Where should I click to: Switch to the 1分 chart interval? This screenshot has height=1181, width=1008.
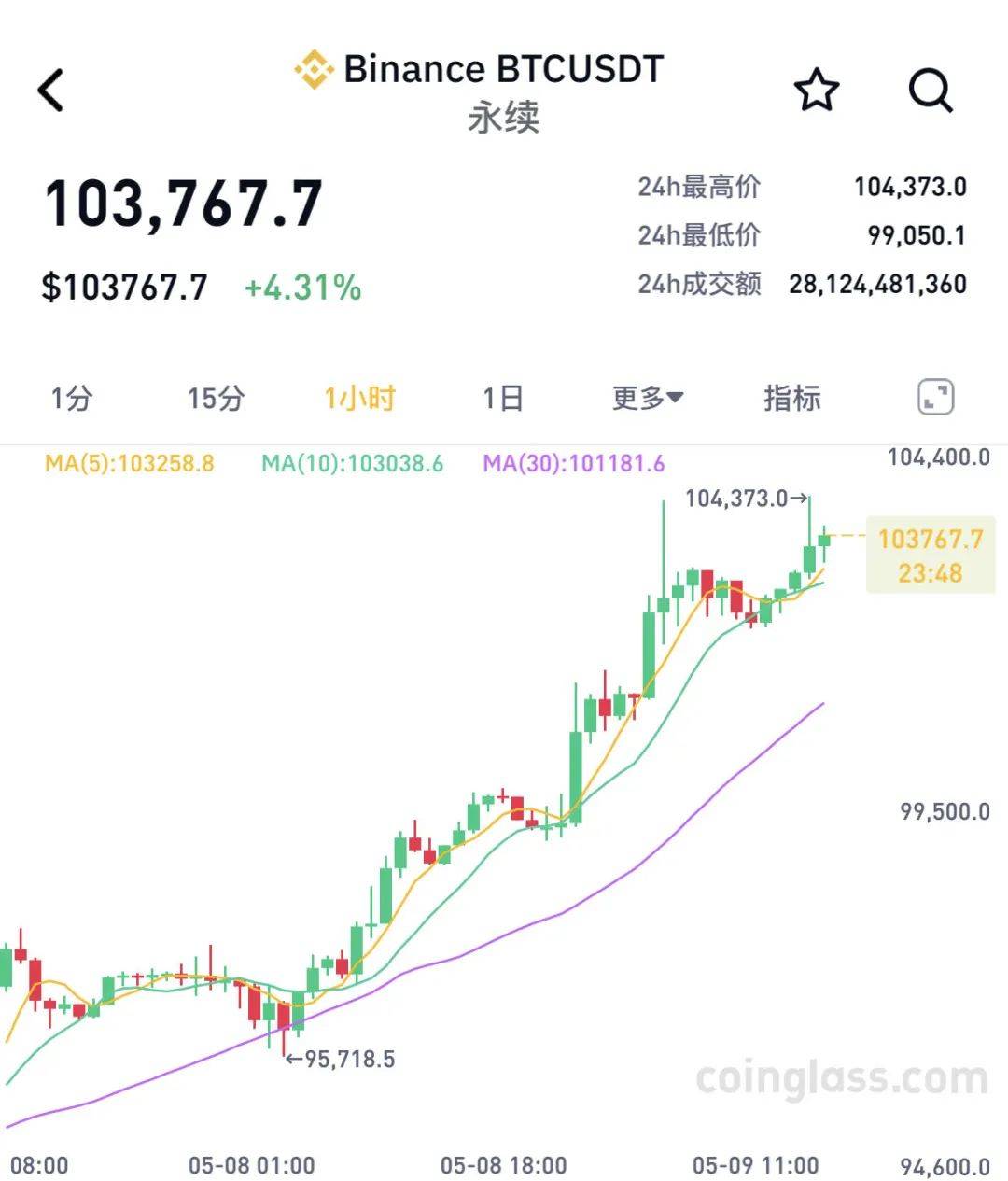tap(72, 399)
